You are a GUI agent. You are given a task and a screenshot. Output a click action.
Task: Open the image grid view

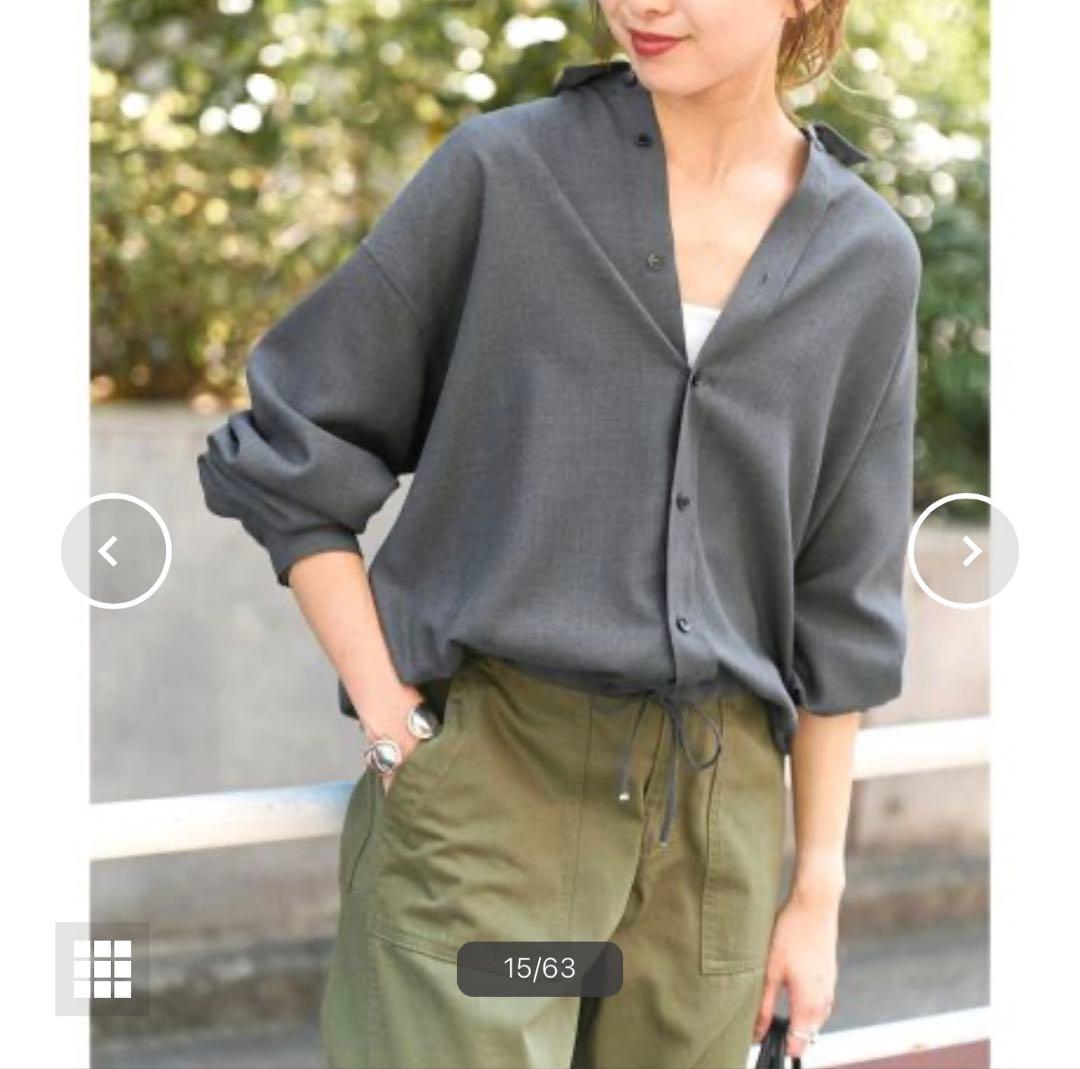point(103,968)
